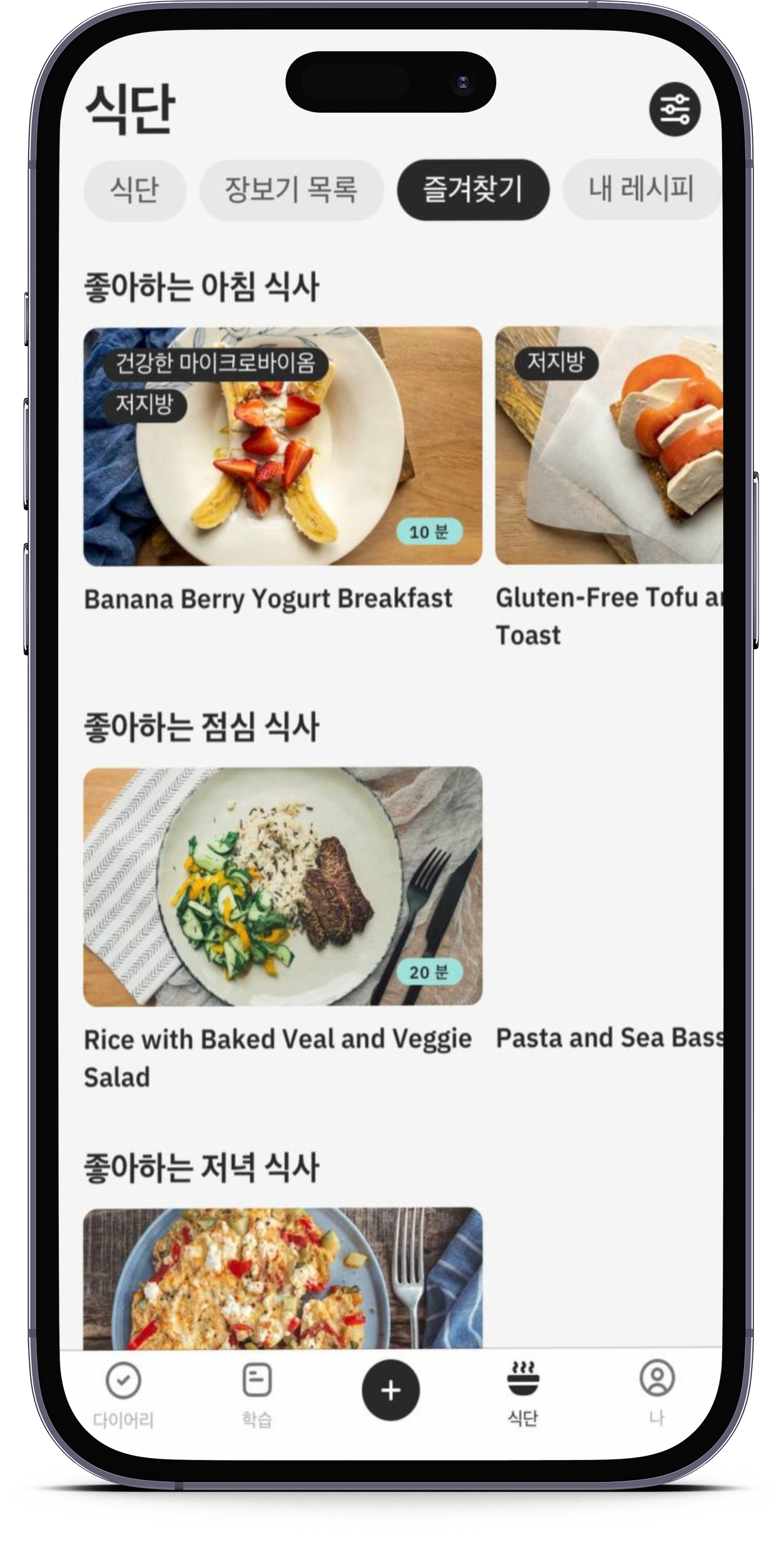Open Rice with Baked Veal recipe
The height and width of the screenshot is (1542, 784).
(283, 886)
